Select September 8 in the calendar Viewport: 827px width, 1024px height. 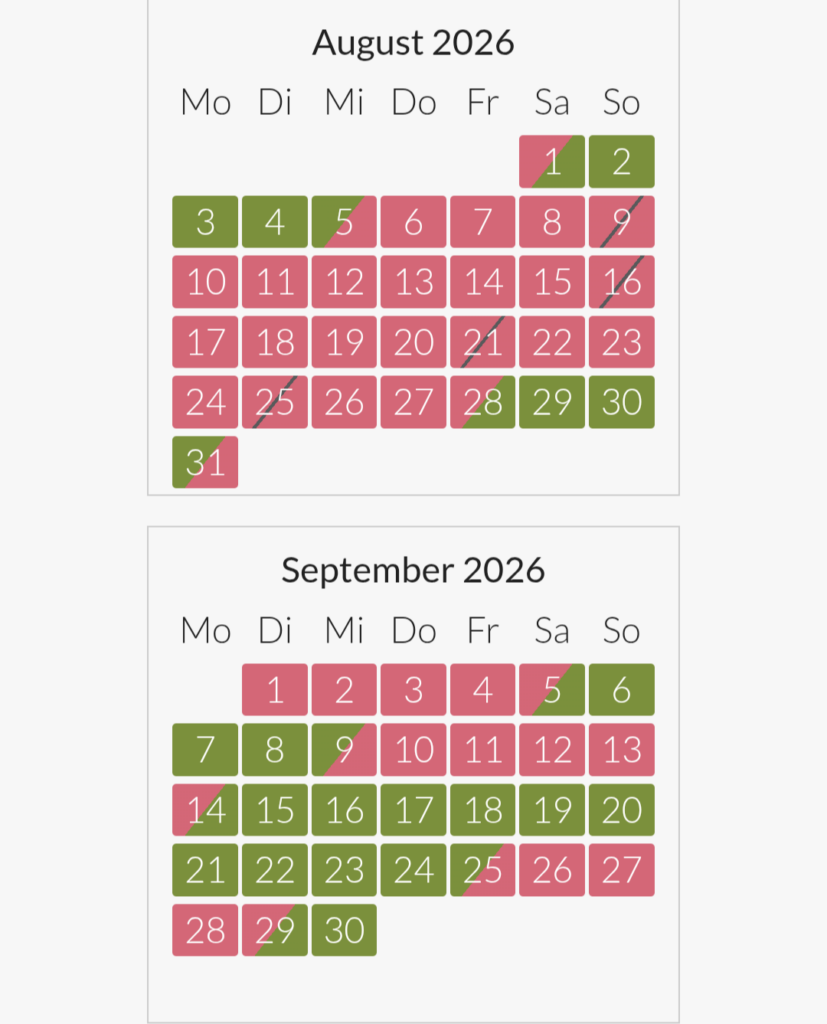[274, 750]
